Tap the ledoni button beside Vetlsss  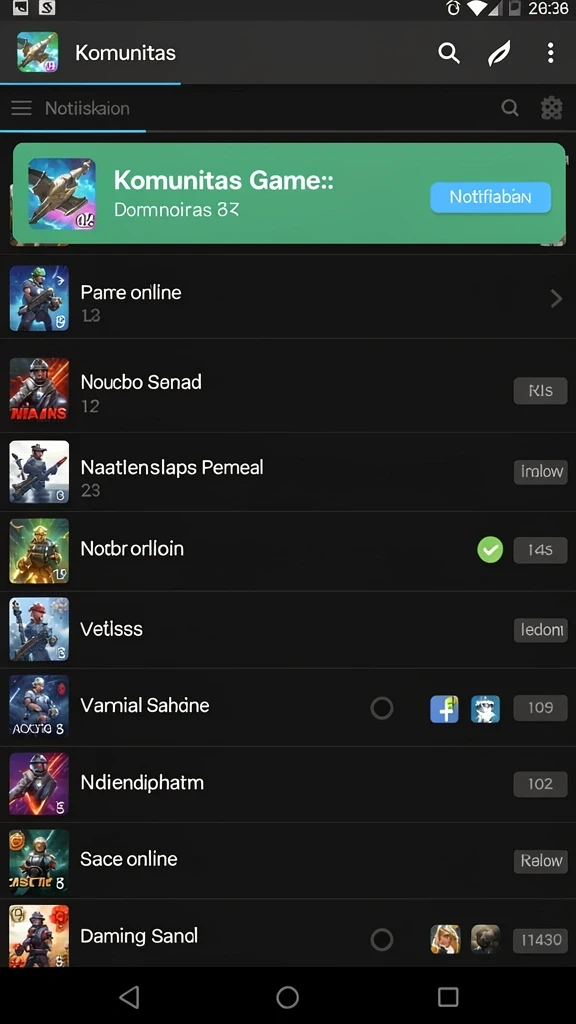pos(540,630)
